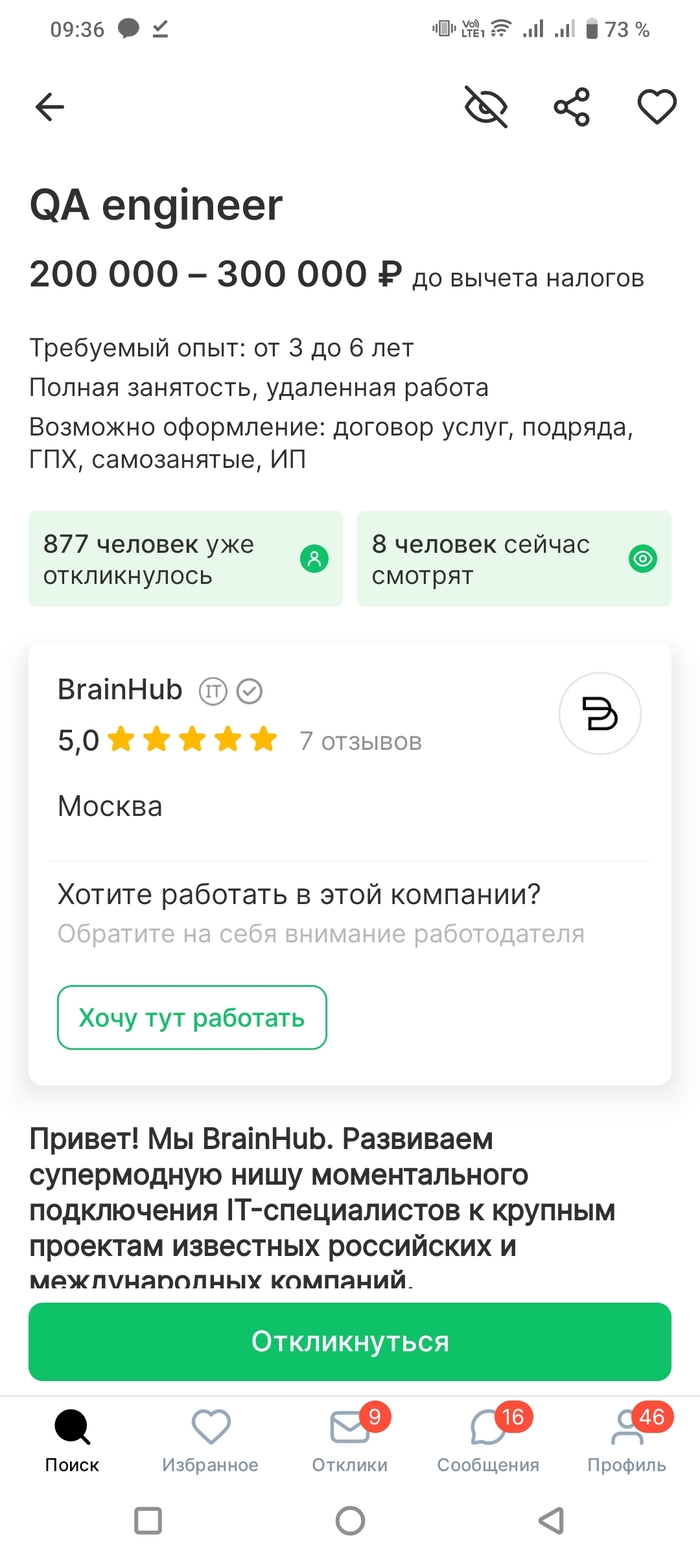Open recent apps from the navigation bar
Image resolution: width=700 pixels, height=1558 pixels.
click(148, 1521)
